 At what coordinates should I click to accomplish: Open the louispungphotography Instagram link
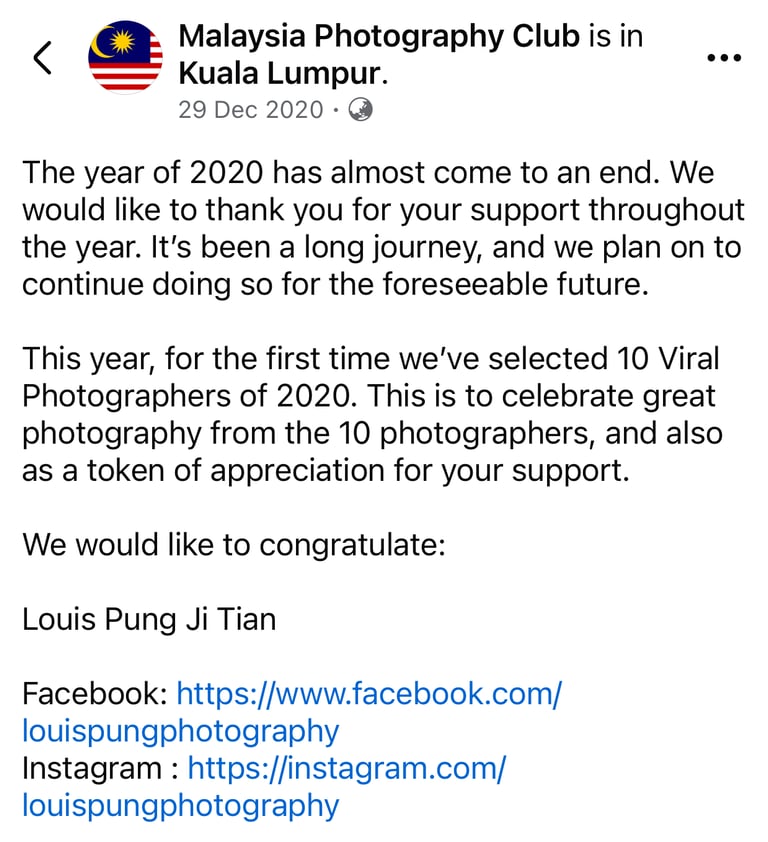coord(263,787)
